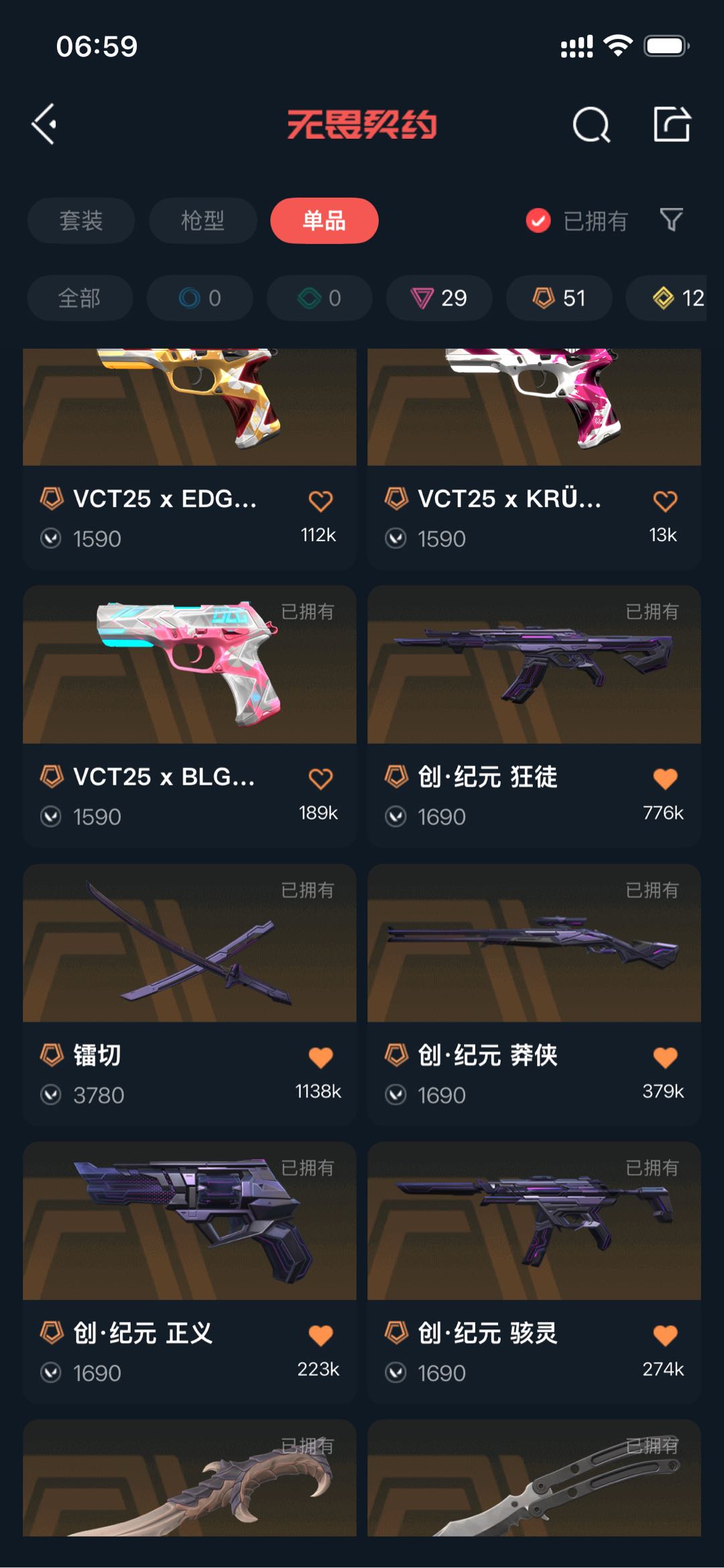The width and height of the screenshot is (724, 1568).
Task: Open the funnel filter icon
Action: click(671, 220)
